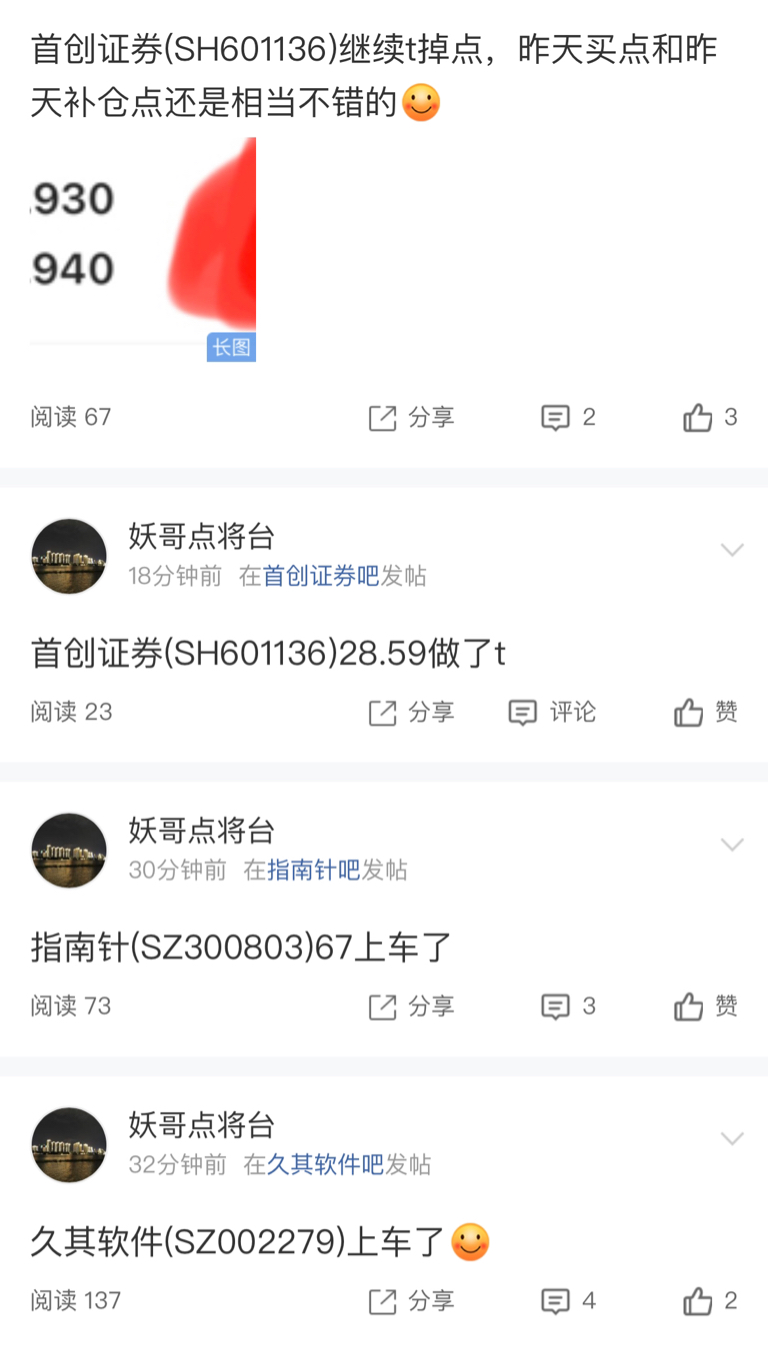
Task: Like the 28.59做了t post
Action: pyautogui.click(x=706, y=712)
